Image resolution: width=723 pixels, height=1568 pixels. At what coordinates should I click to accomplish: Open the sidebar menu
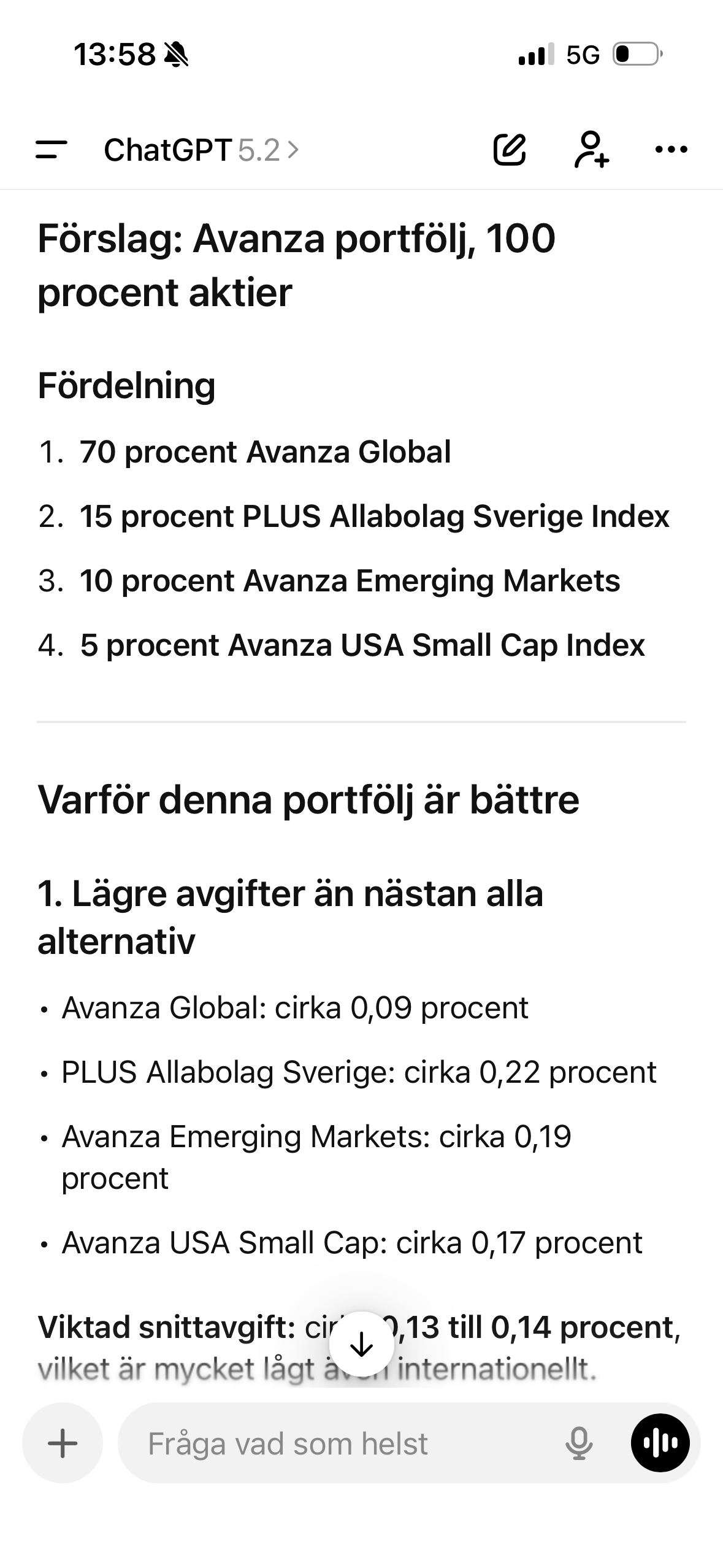pos(52,150)
